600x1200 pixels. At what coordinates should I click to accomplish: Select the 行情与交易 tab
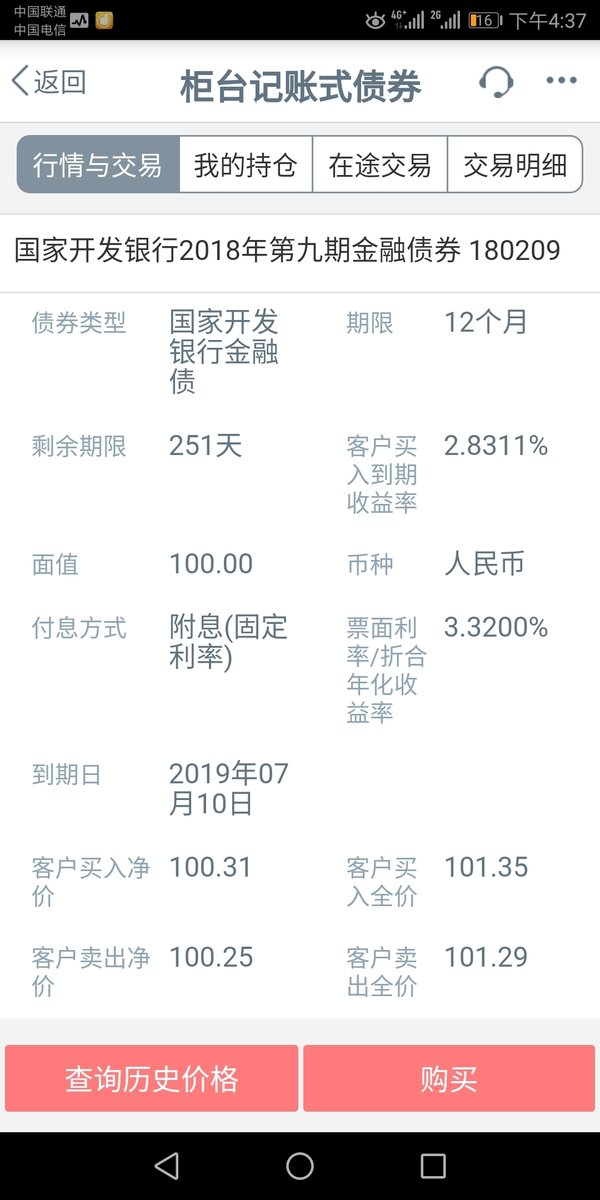tap(98, 165)
